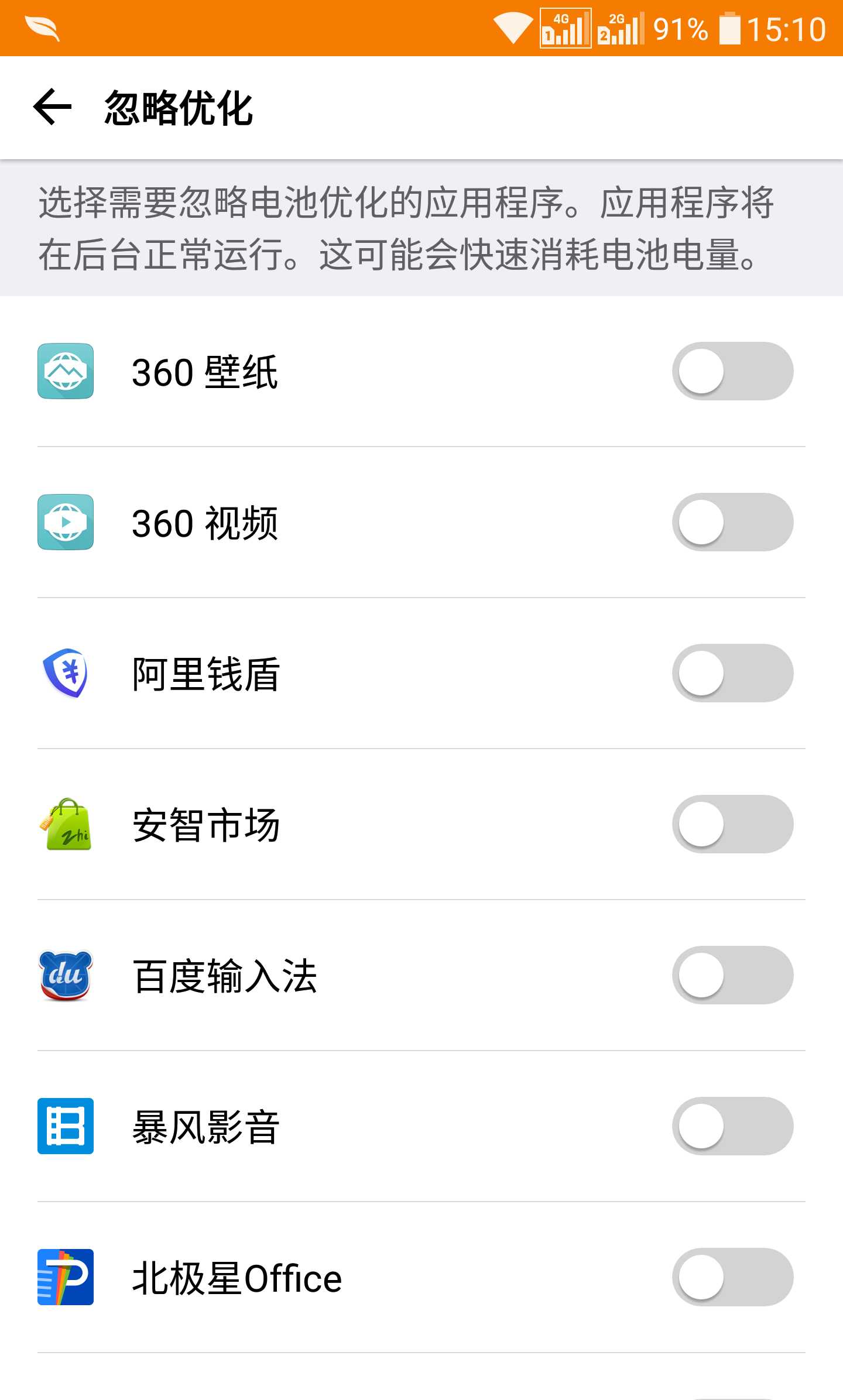The image size is (843, 1400).
Task: Turn on the 360 视频 switch
Action: [x=732, y=522]
